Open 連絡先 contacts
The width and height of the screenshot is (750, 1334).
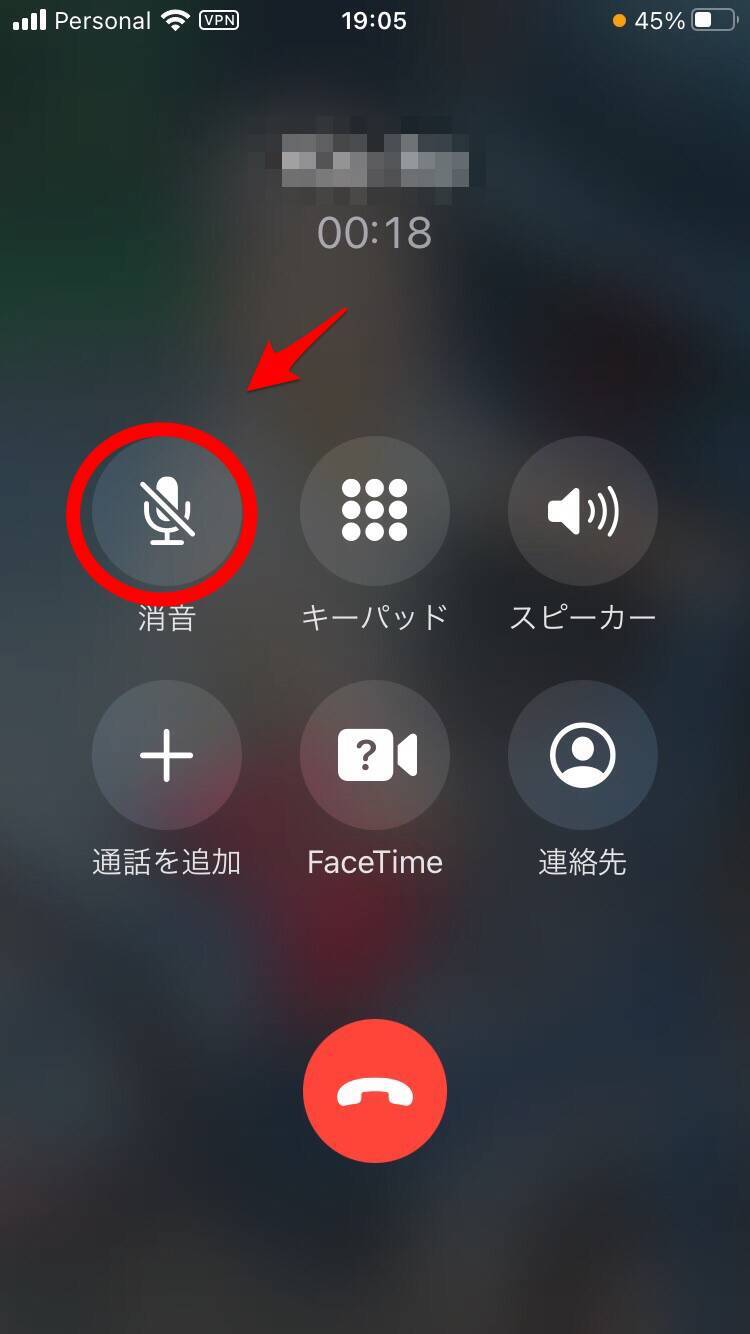coord(583,756)
